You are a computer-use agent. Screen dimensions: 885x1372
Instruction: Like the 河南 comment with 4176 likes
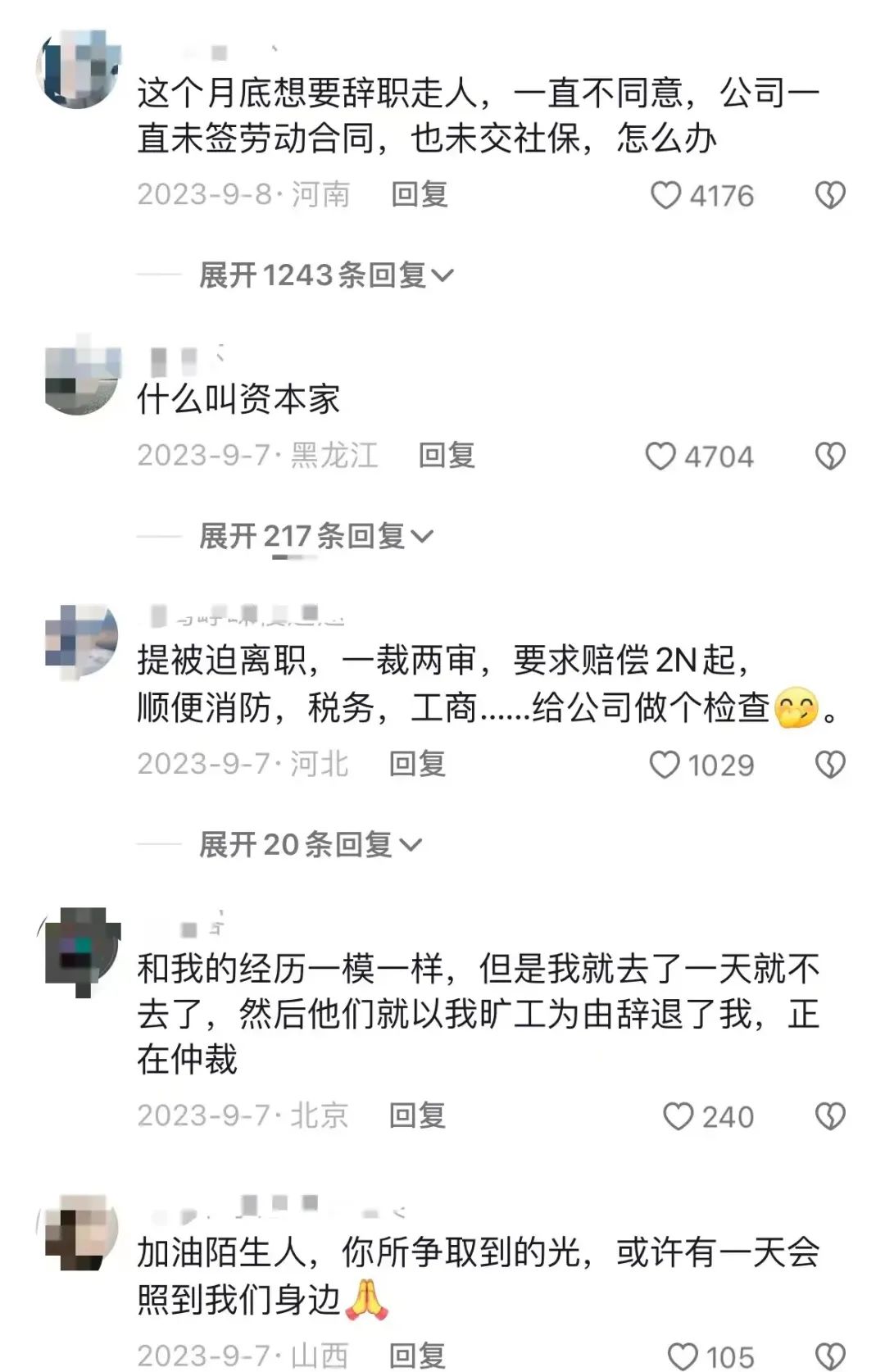tap(665, 195)
